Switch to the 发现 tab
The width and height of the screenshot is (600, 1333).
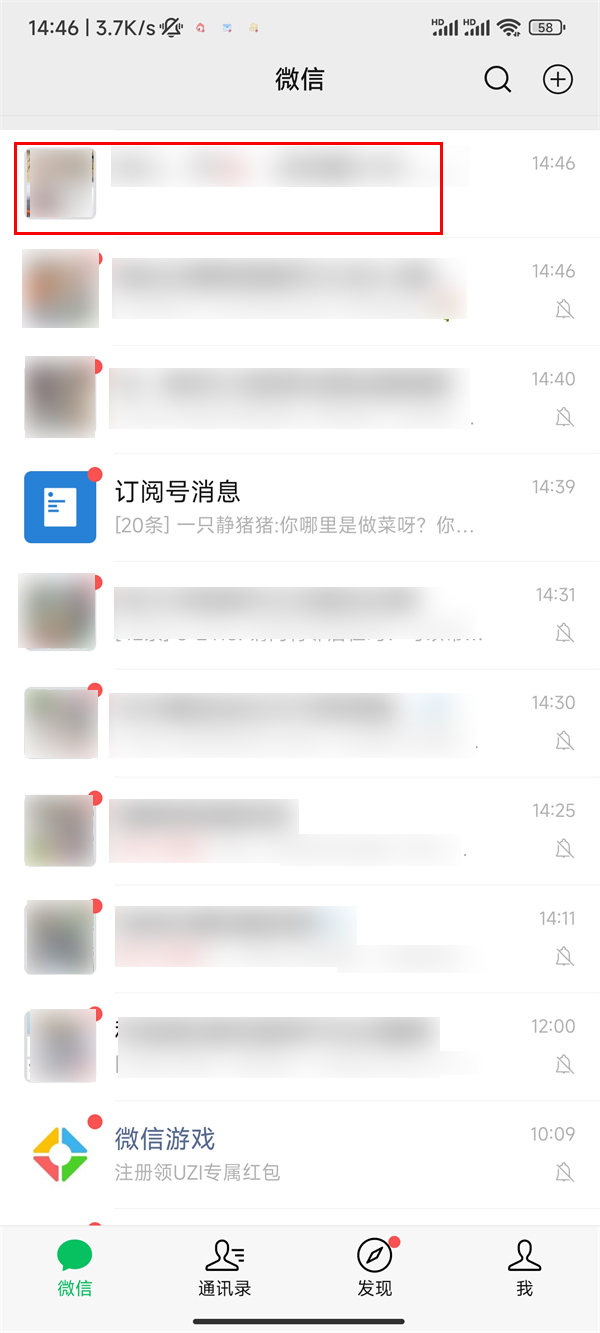pyautogui.click(x=375, y=1266)
